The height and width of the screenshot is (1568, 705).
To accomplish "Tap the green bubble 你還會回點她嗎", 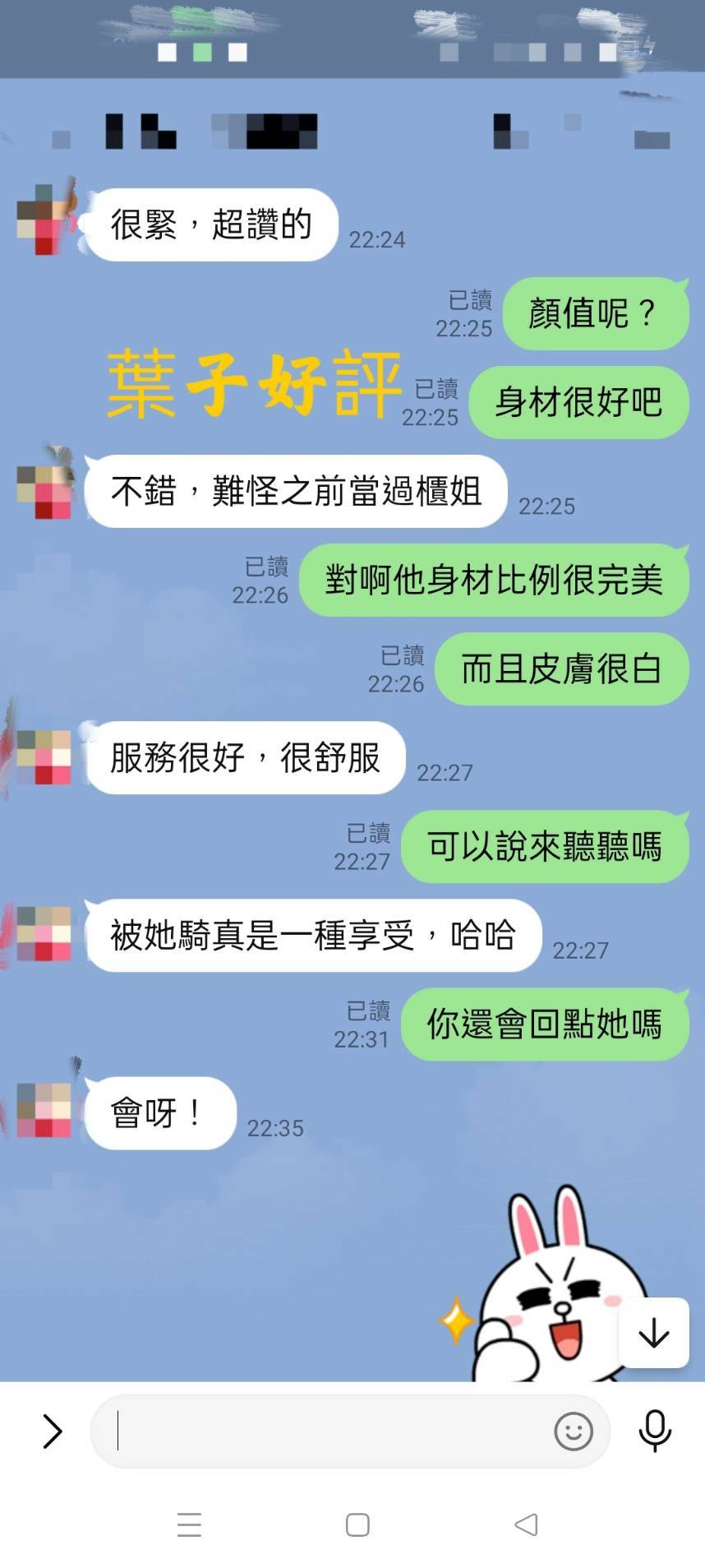I will pos(545,1025).
